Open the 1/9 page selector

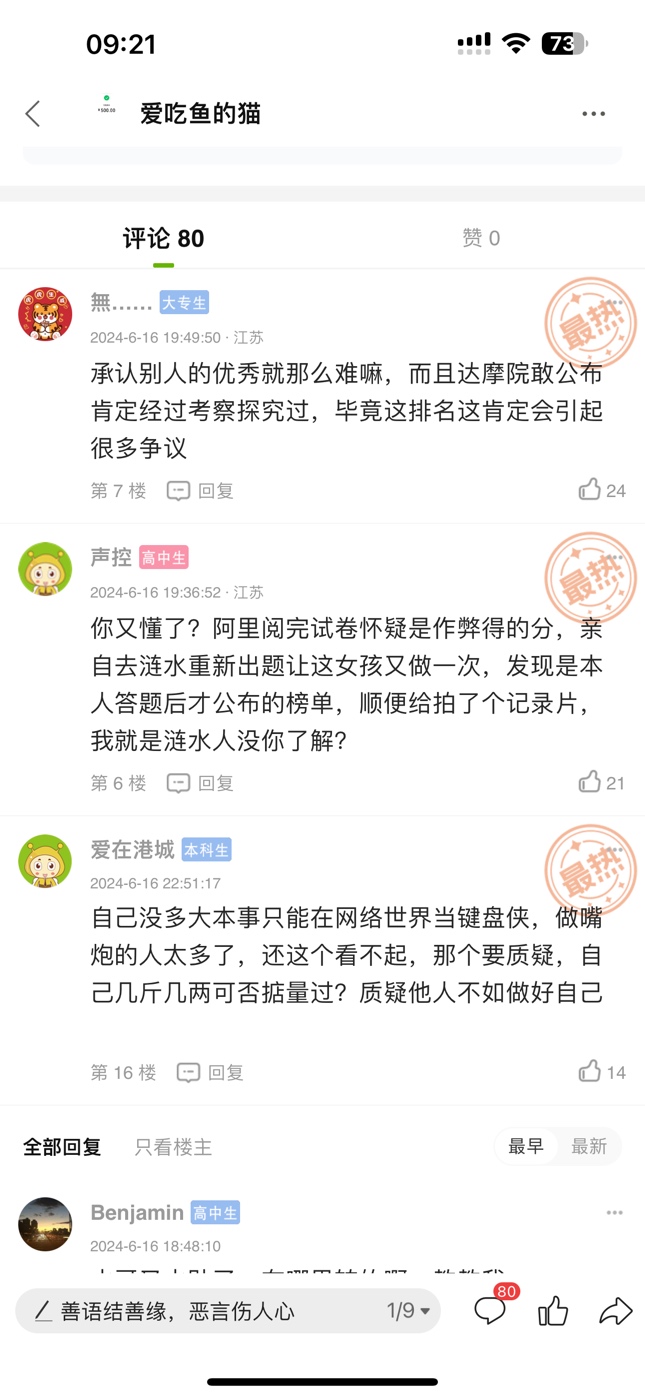click(408, 1311)
